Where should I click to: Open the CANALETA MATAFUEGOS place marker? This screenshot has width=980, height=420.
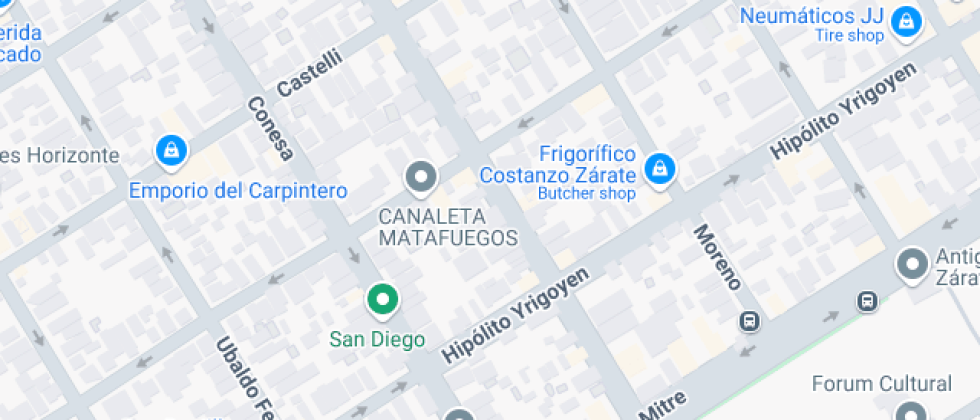click(x=421, y=179)
